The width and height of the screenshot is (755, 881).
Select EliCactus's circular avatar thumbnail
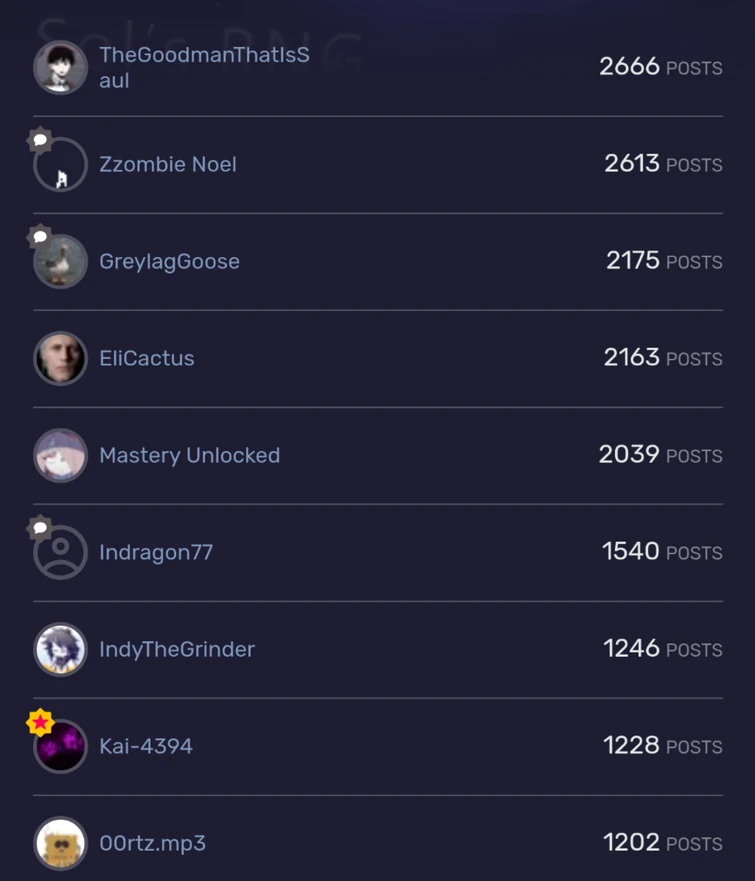pos(60,358)
